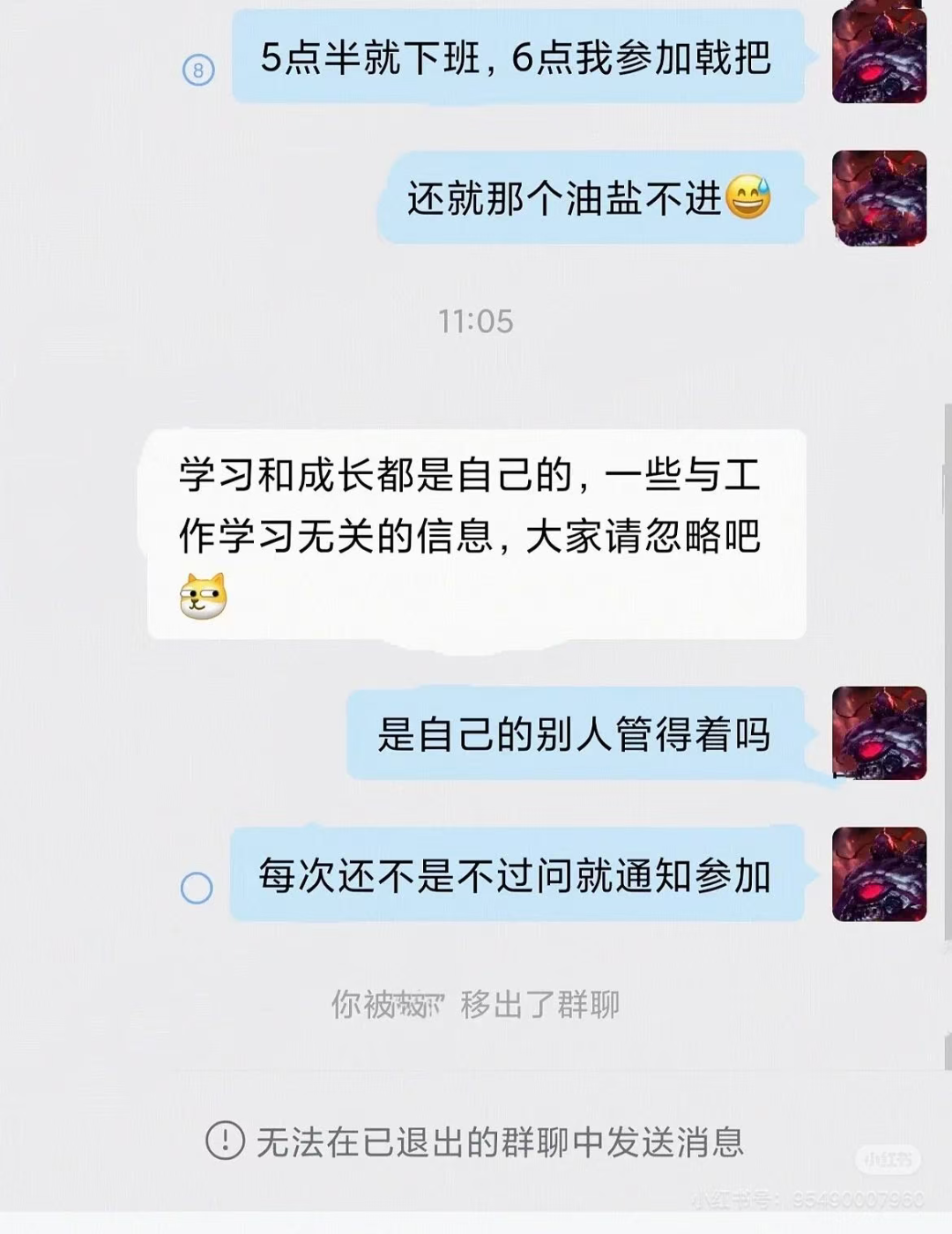The image size is (952, 1234).
Task: Open sender avatar next to 还就那个油盐不进
Action: coord(879,198)
